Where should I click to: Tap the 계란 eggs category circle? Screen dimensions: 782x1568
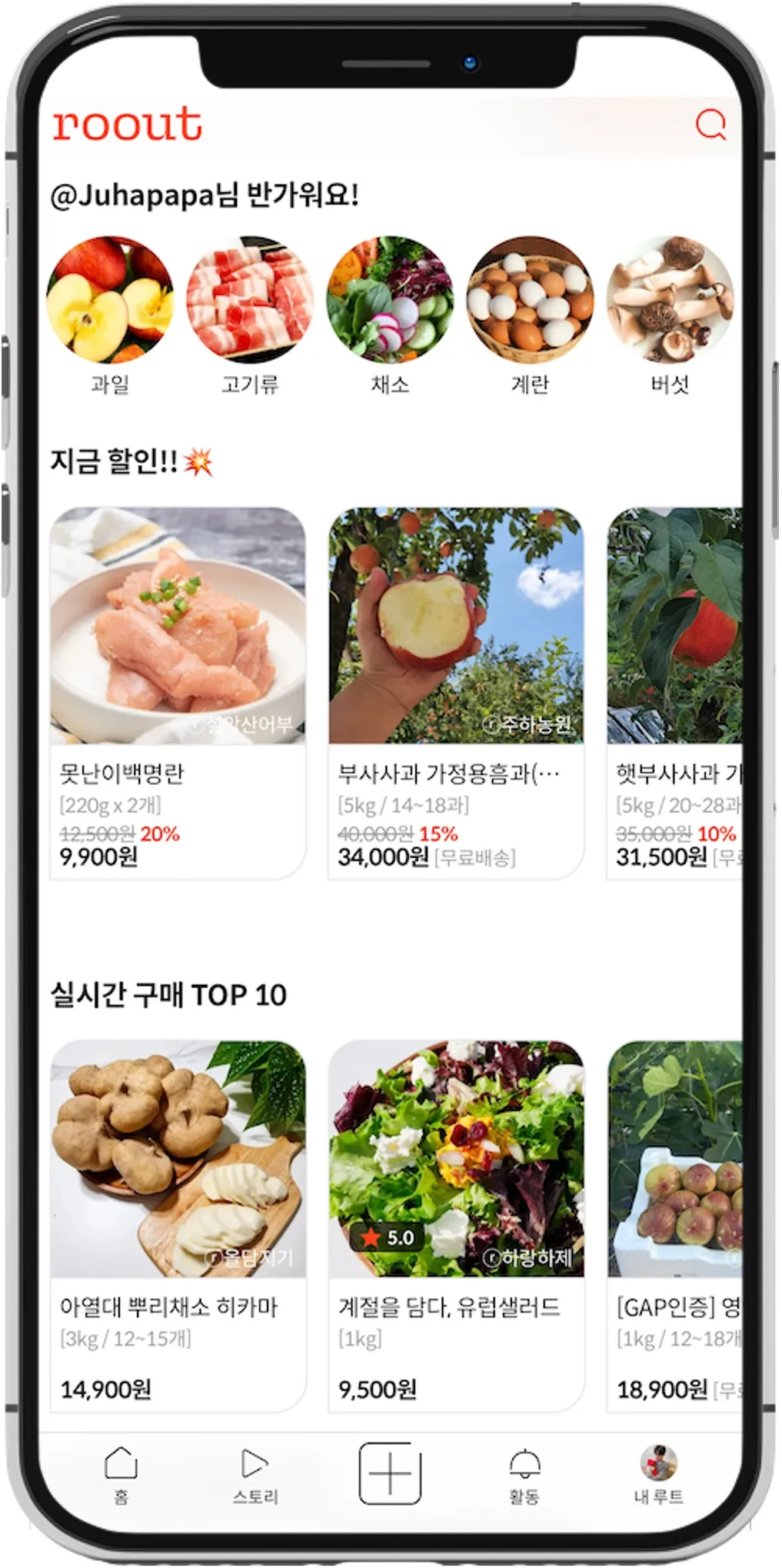[531, 301]
